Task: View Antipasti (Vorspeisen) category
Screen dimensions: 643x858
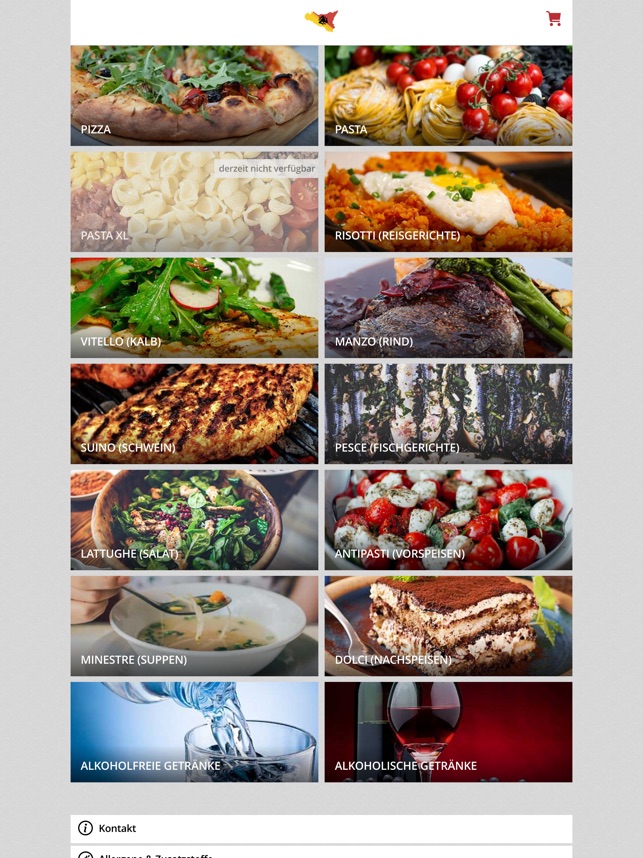Action: 448,520
